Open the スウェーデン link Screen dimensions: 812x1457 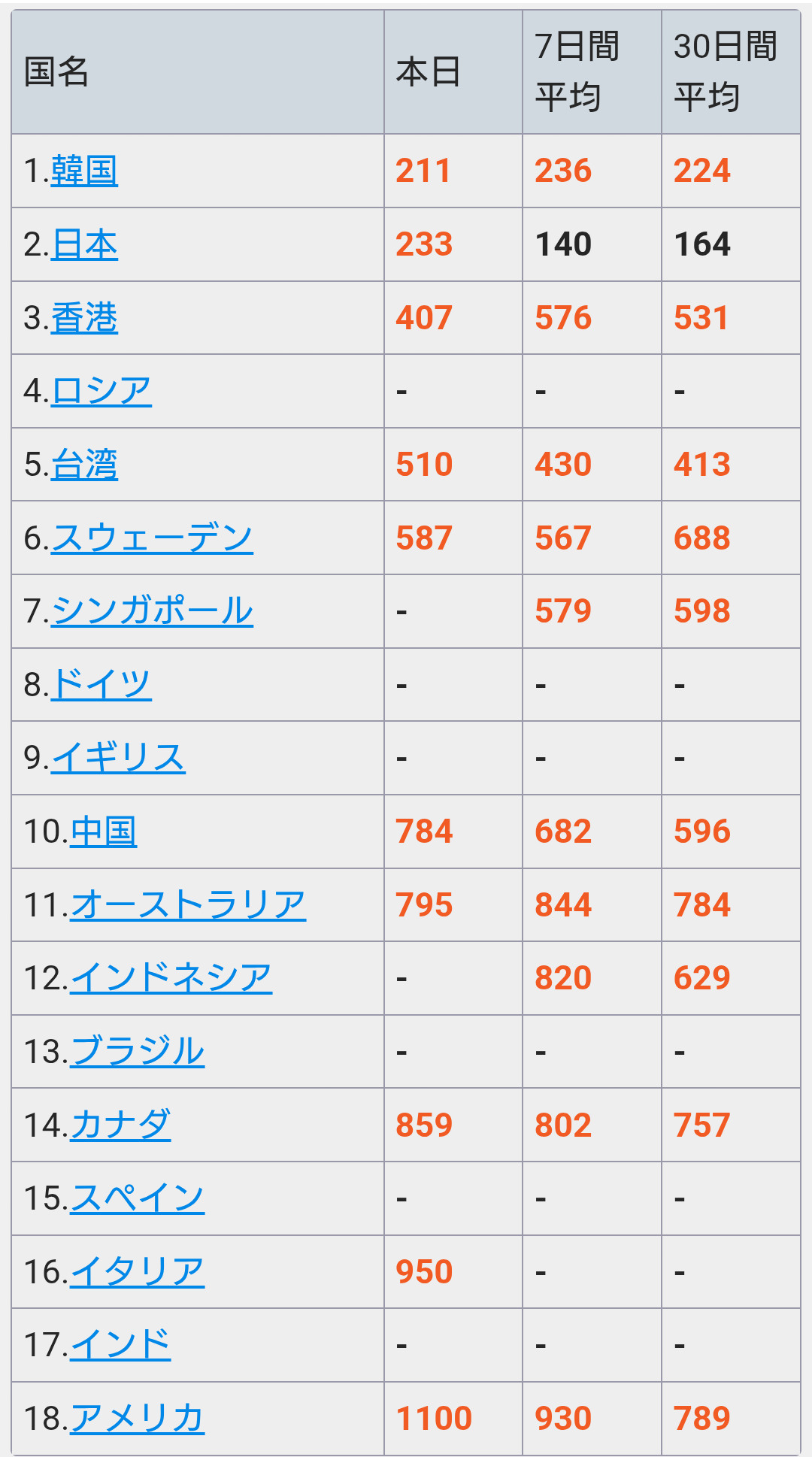coord(152,538)
